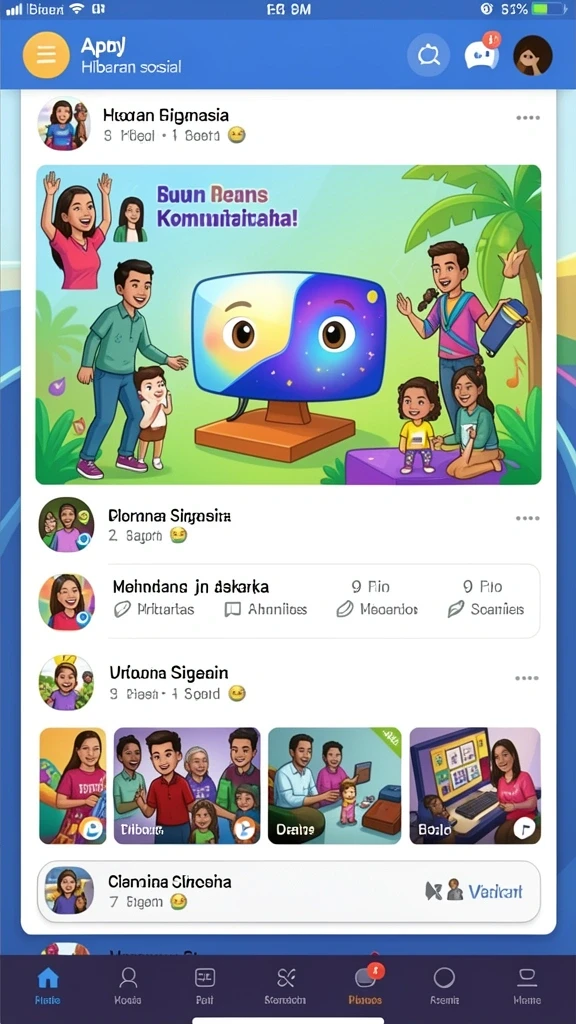Open the Oralns photo tile
Image resolution: width=576 pixels, height=1024 pixels.
point(334,786)
